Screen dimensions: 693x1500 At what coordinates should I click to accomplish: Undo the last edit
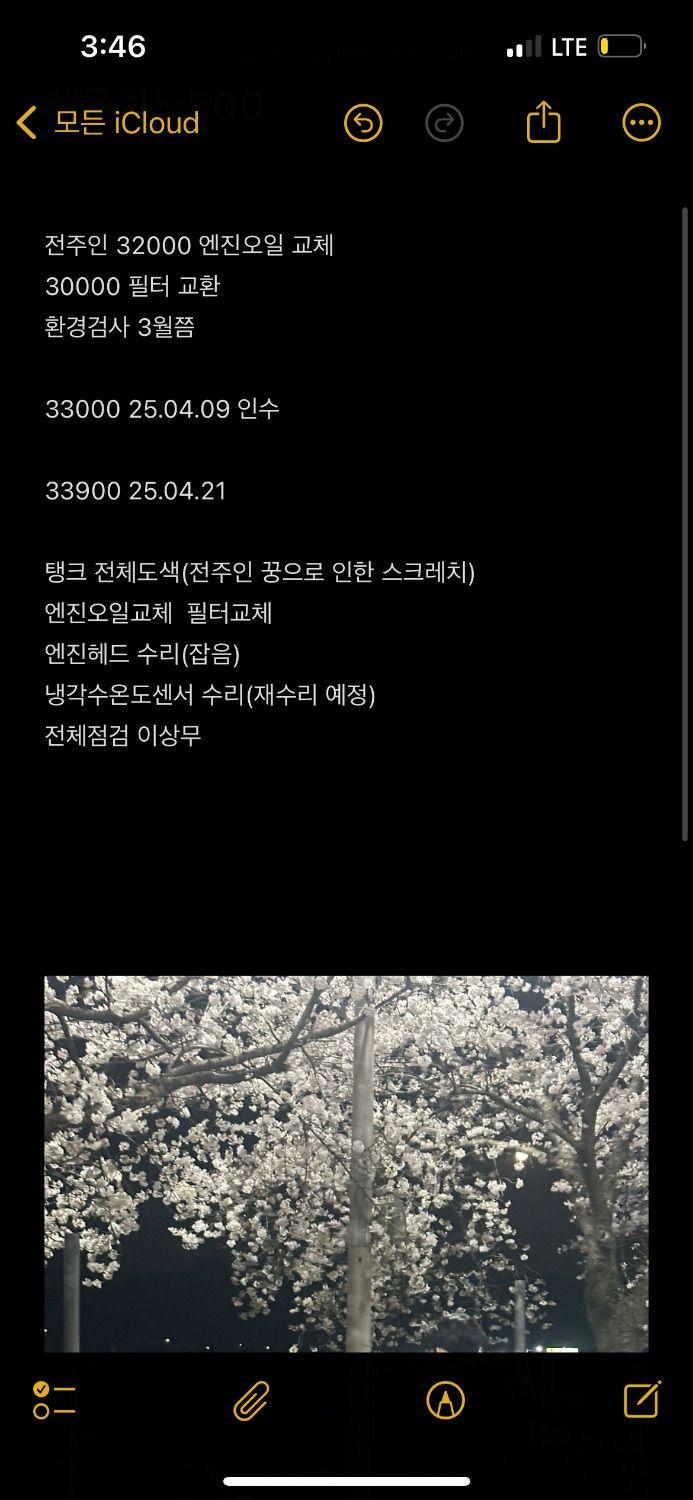click(363, 123)
